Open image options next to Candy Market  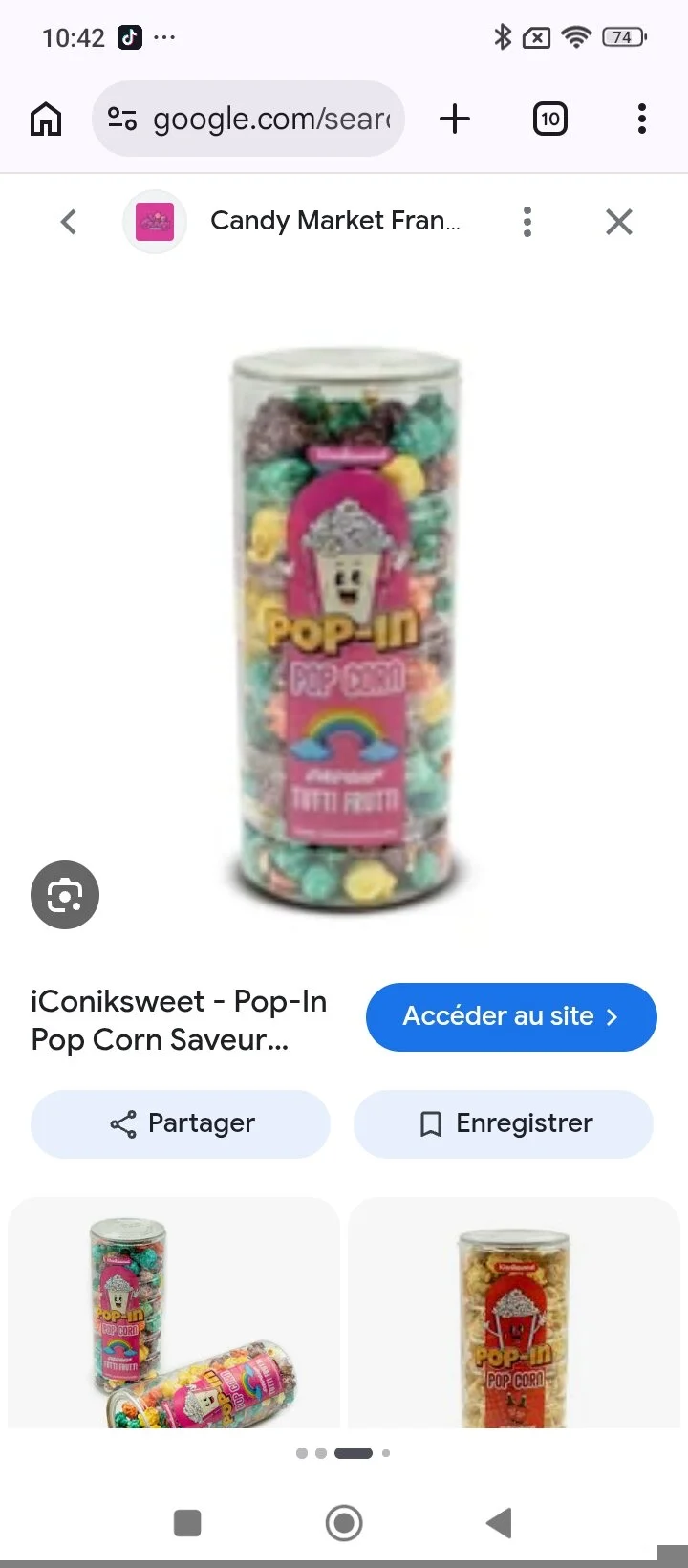pos(527,222)
